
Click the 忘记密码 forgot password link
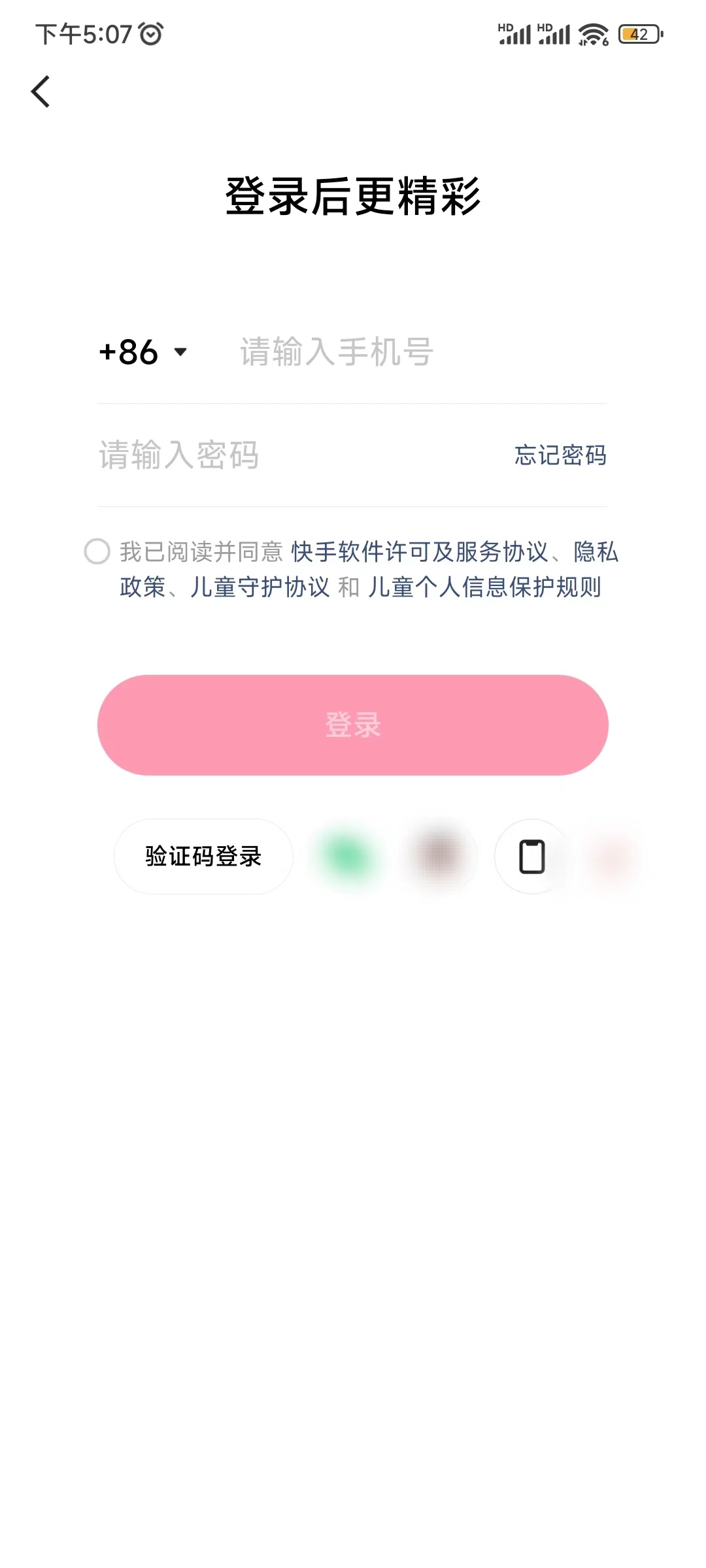click(x=560, y=457)
